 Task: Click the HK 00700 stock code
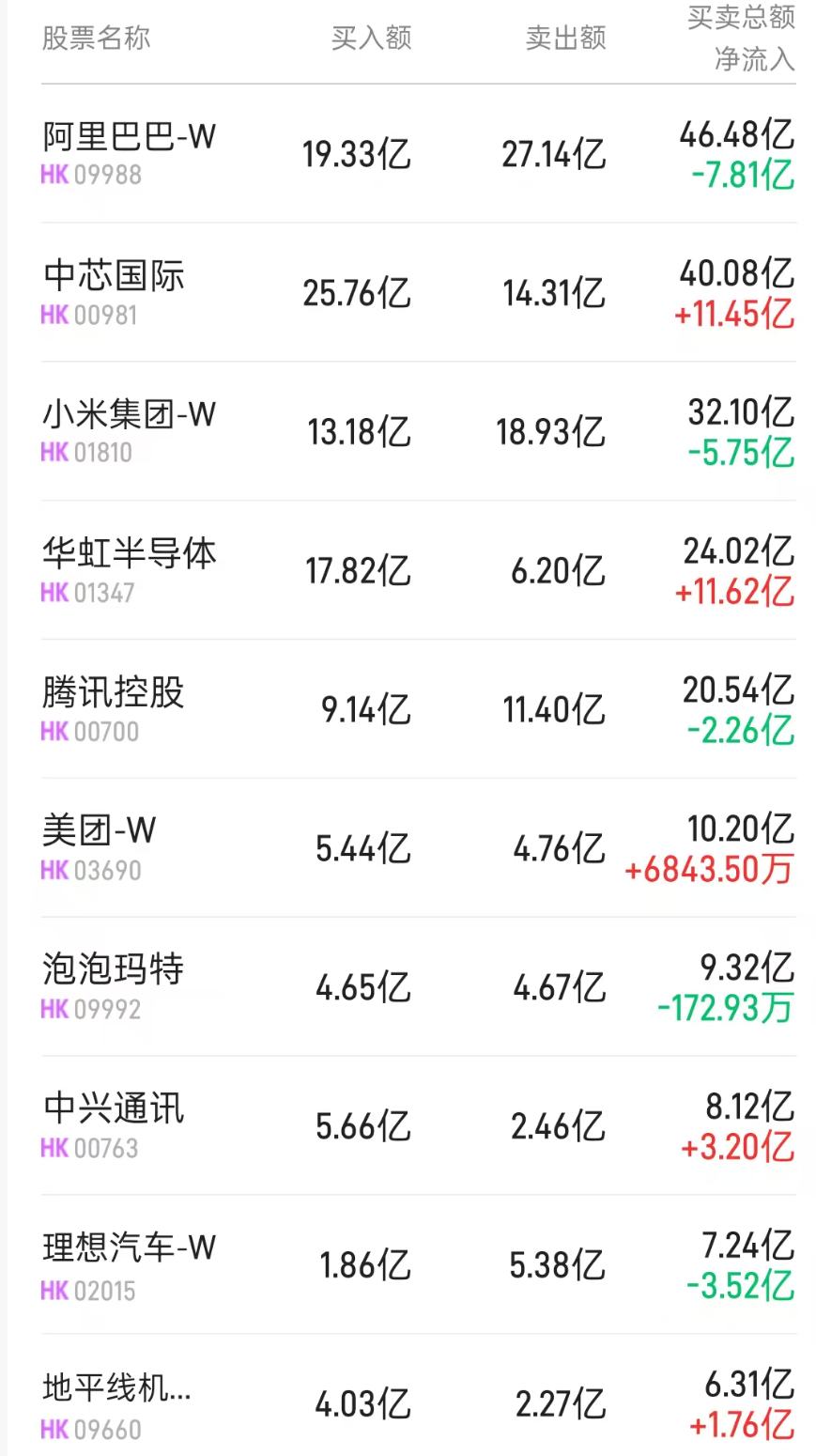[x=90, y=730]
